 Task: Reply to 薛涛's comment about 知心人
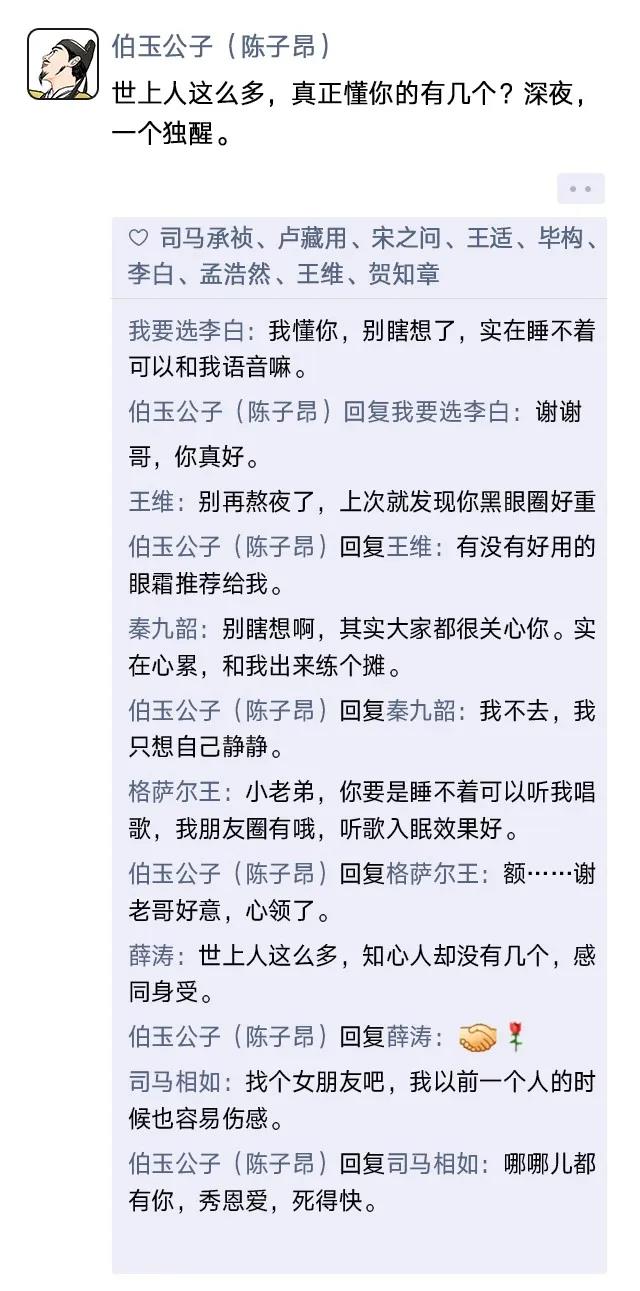pyautogui.click(x=362, y=973)
